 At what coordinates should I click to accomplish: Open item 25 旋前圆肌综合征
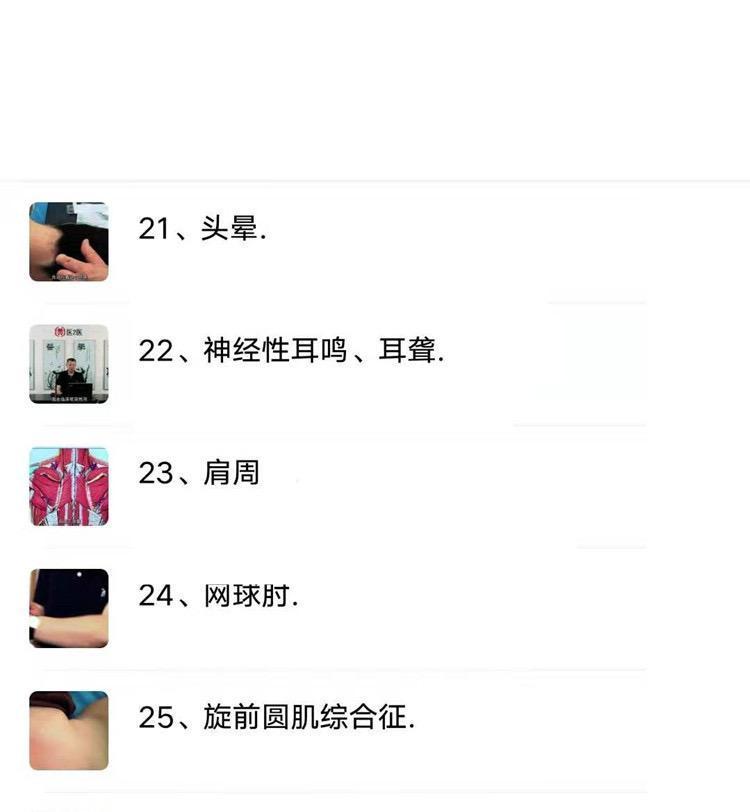(276, 718)
